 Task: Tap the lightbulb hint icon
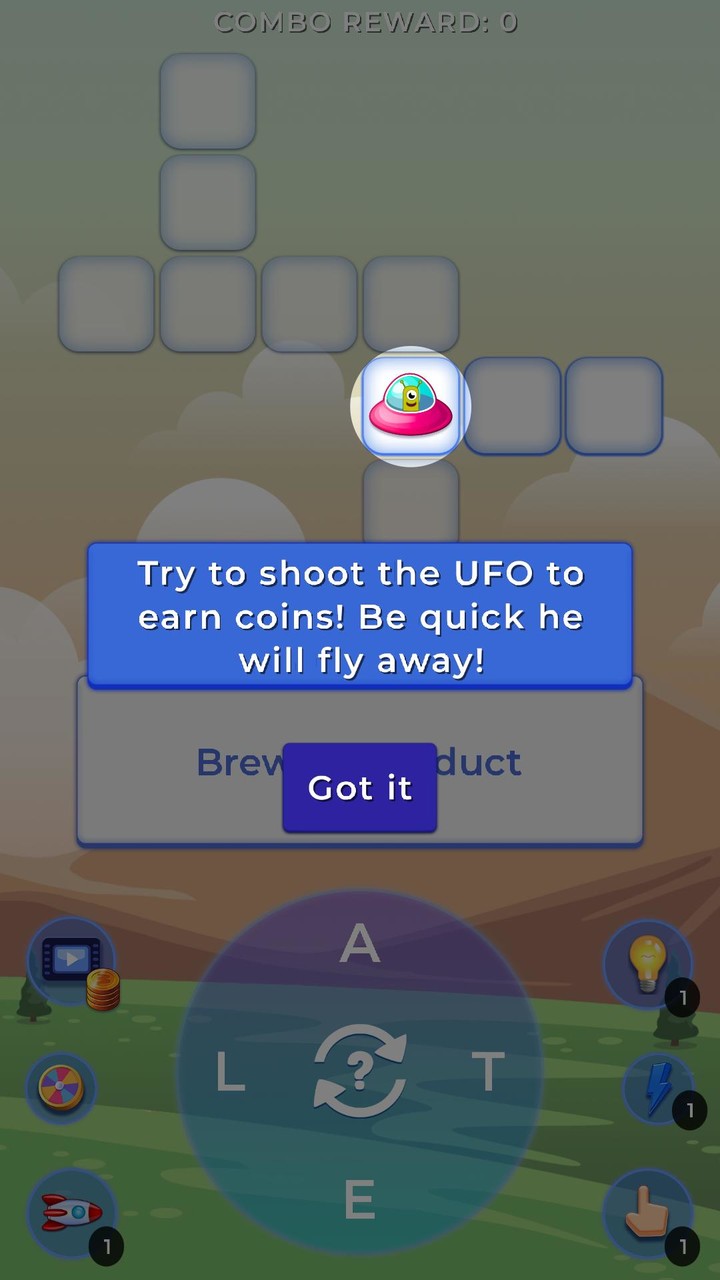coord(647,963)
